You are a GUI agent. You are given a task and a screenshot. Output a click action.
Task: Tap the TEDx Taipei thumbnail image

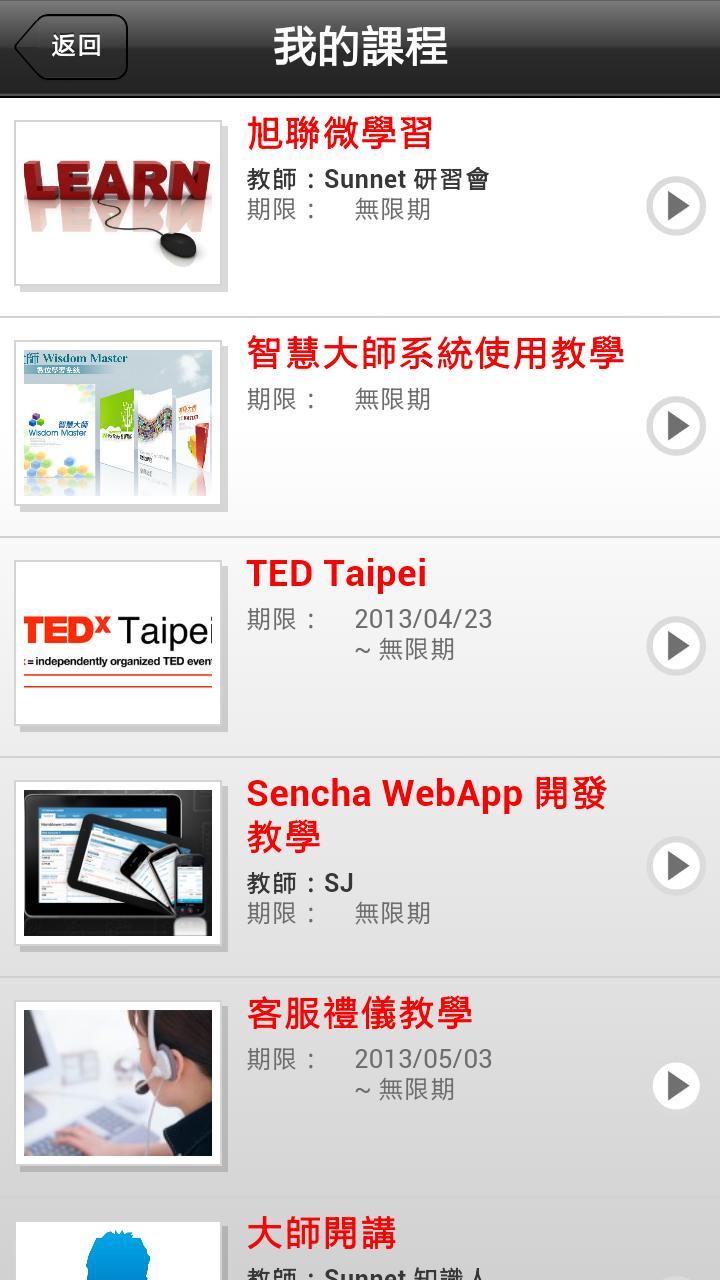(x=120, y=643)
